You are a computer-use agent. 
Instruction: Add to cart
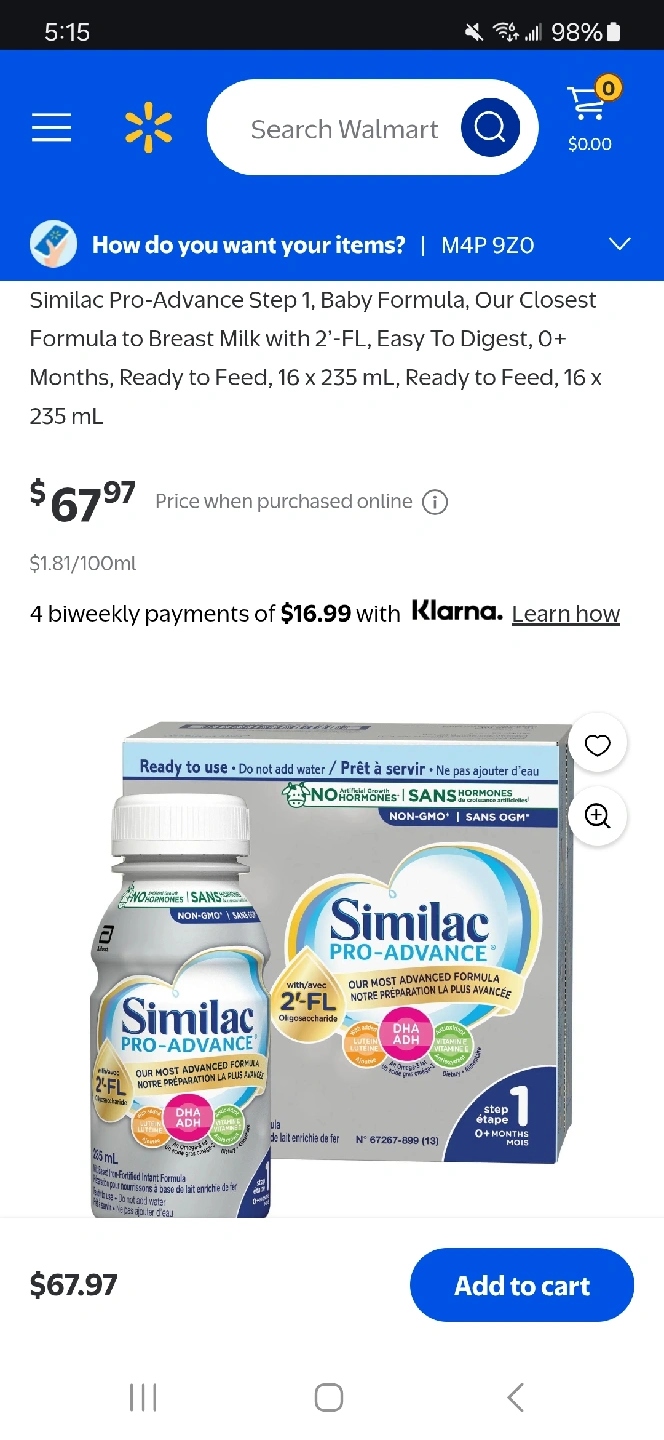click(521, 1285)
